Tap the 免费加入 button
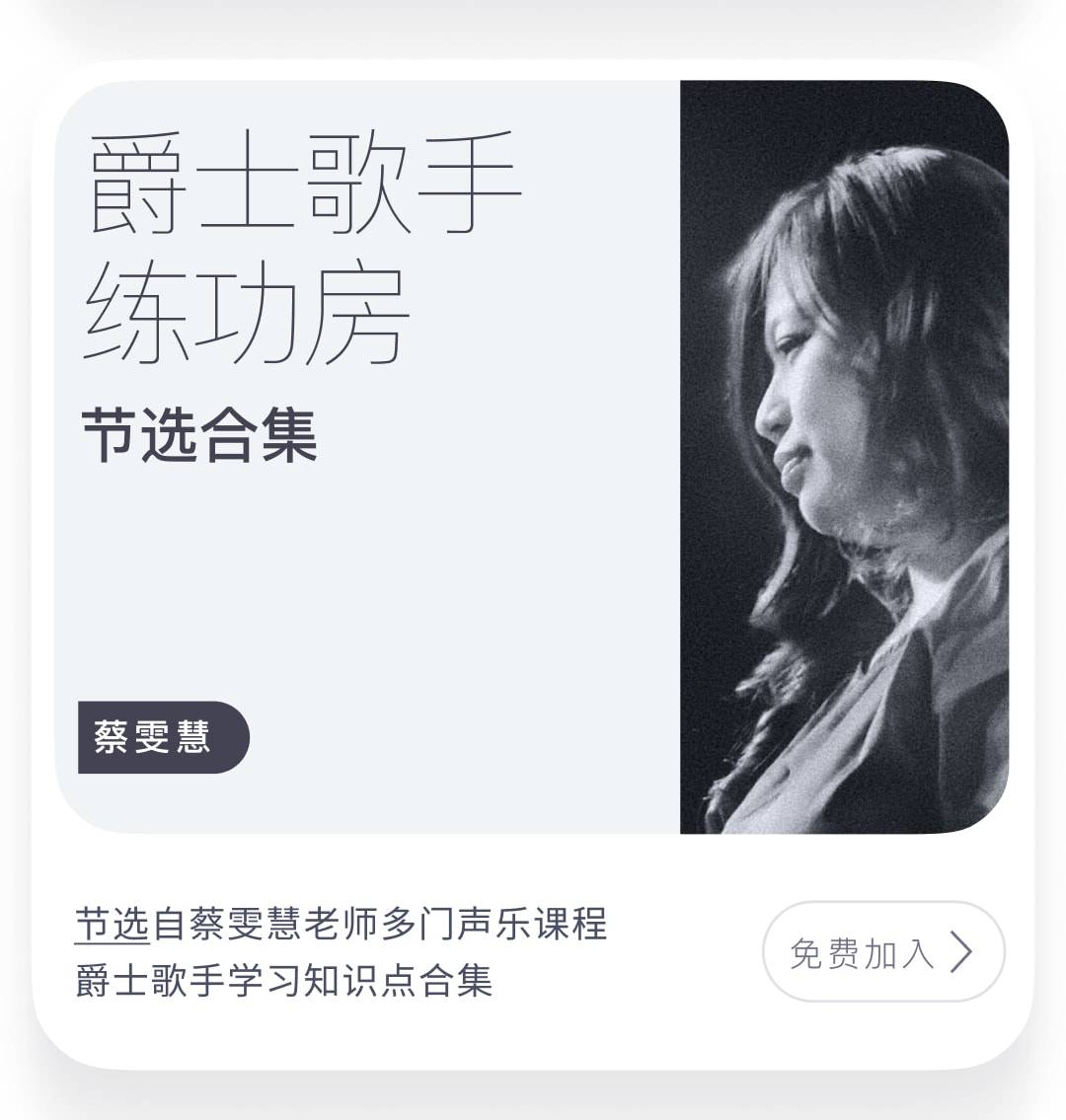 pos(882,952)
